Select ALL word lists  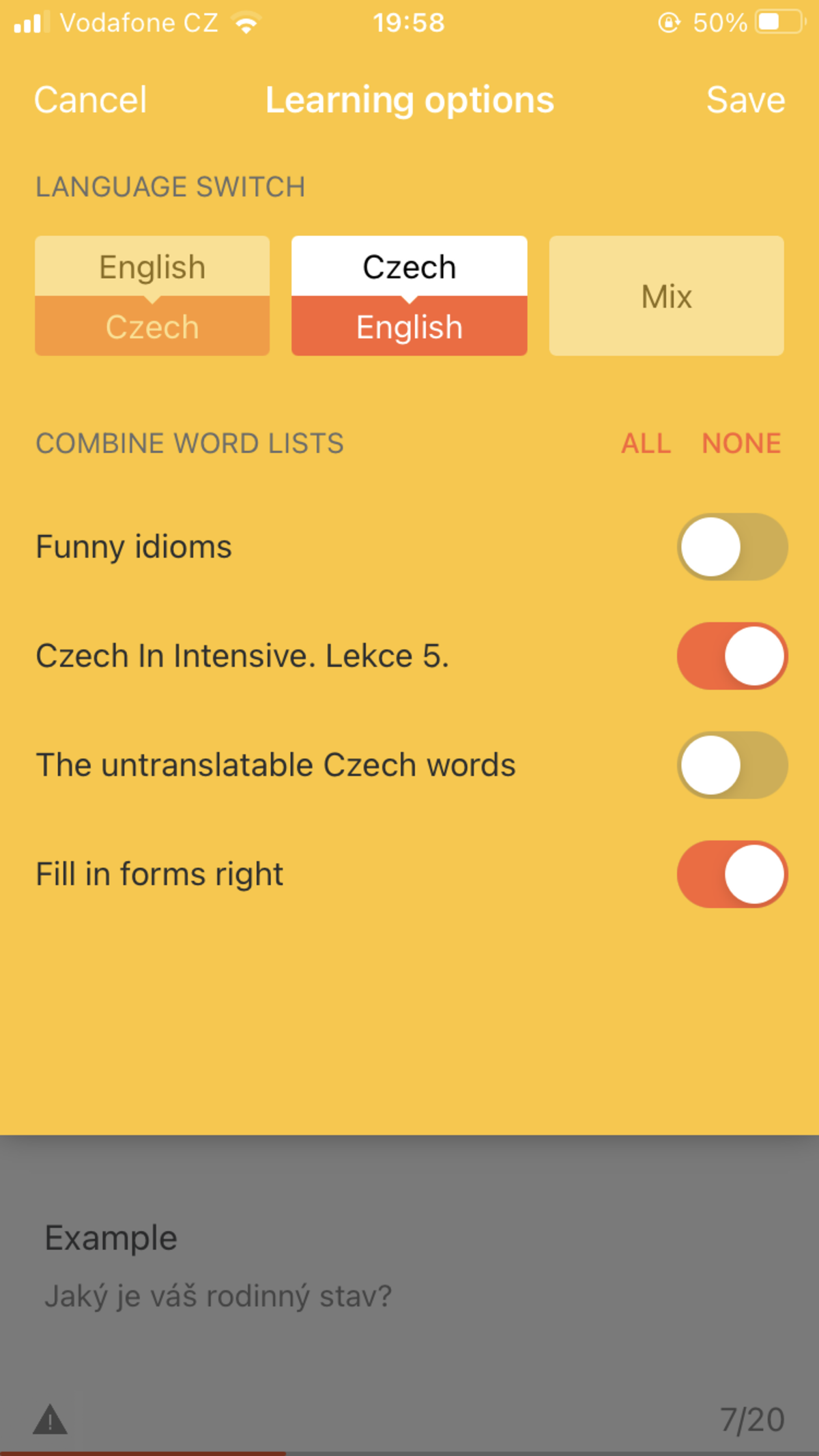coord(646,443)
